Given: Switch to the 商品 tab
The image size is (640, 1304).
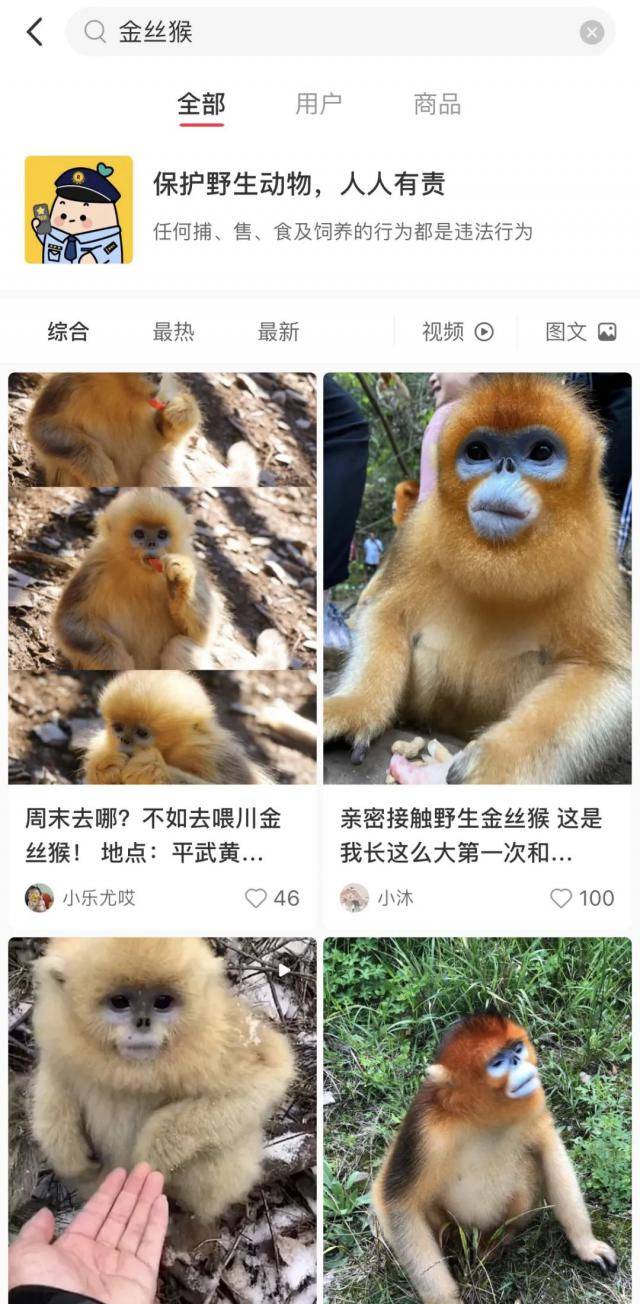Looking at the screenshot, I should point(437,104).
